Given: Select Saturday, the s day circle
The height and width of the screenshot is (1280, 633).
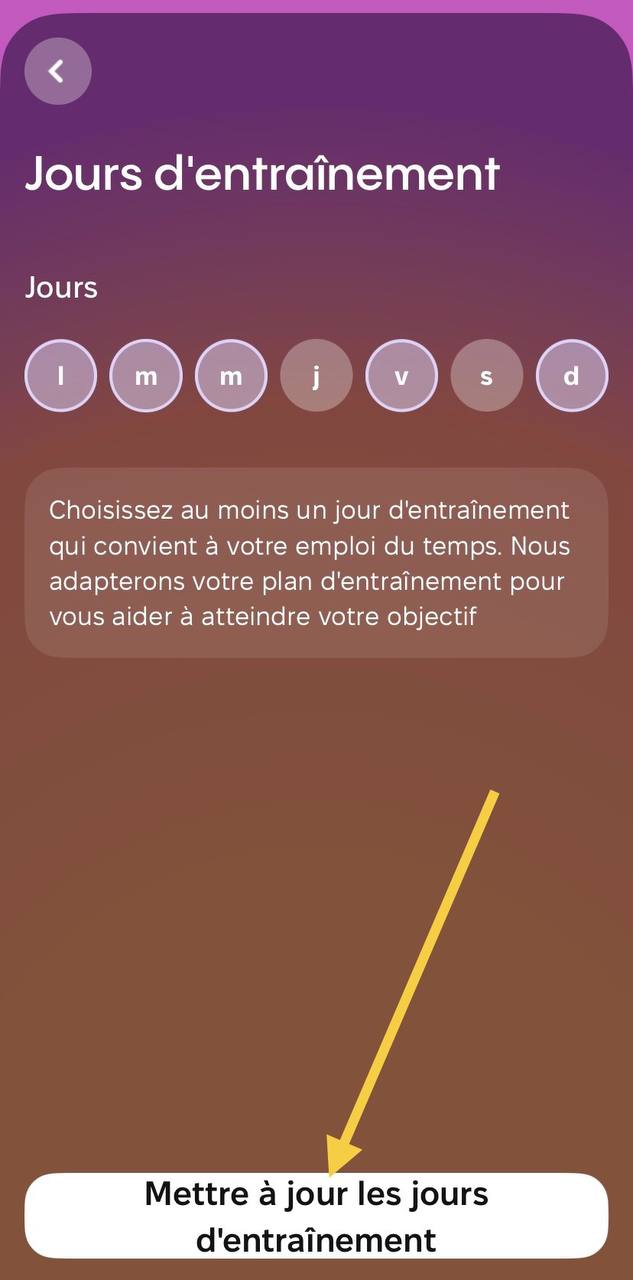Looking at the screenshot, I should 487,376.
